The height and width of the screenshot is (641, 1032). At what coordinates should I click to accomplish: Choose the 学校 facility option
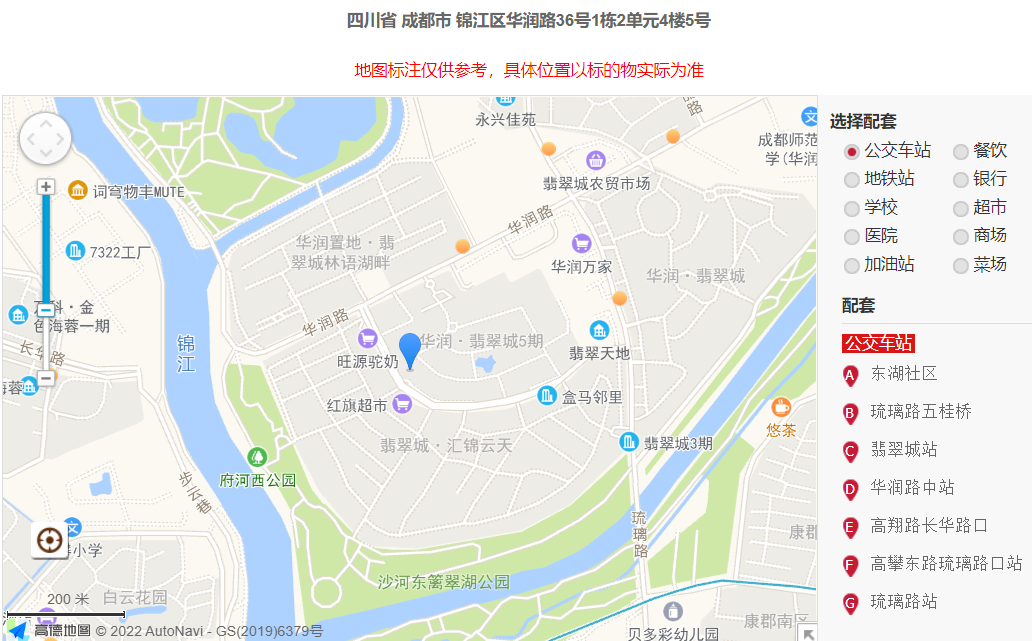[851, 208]
